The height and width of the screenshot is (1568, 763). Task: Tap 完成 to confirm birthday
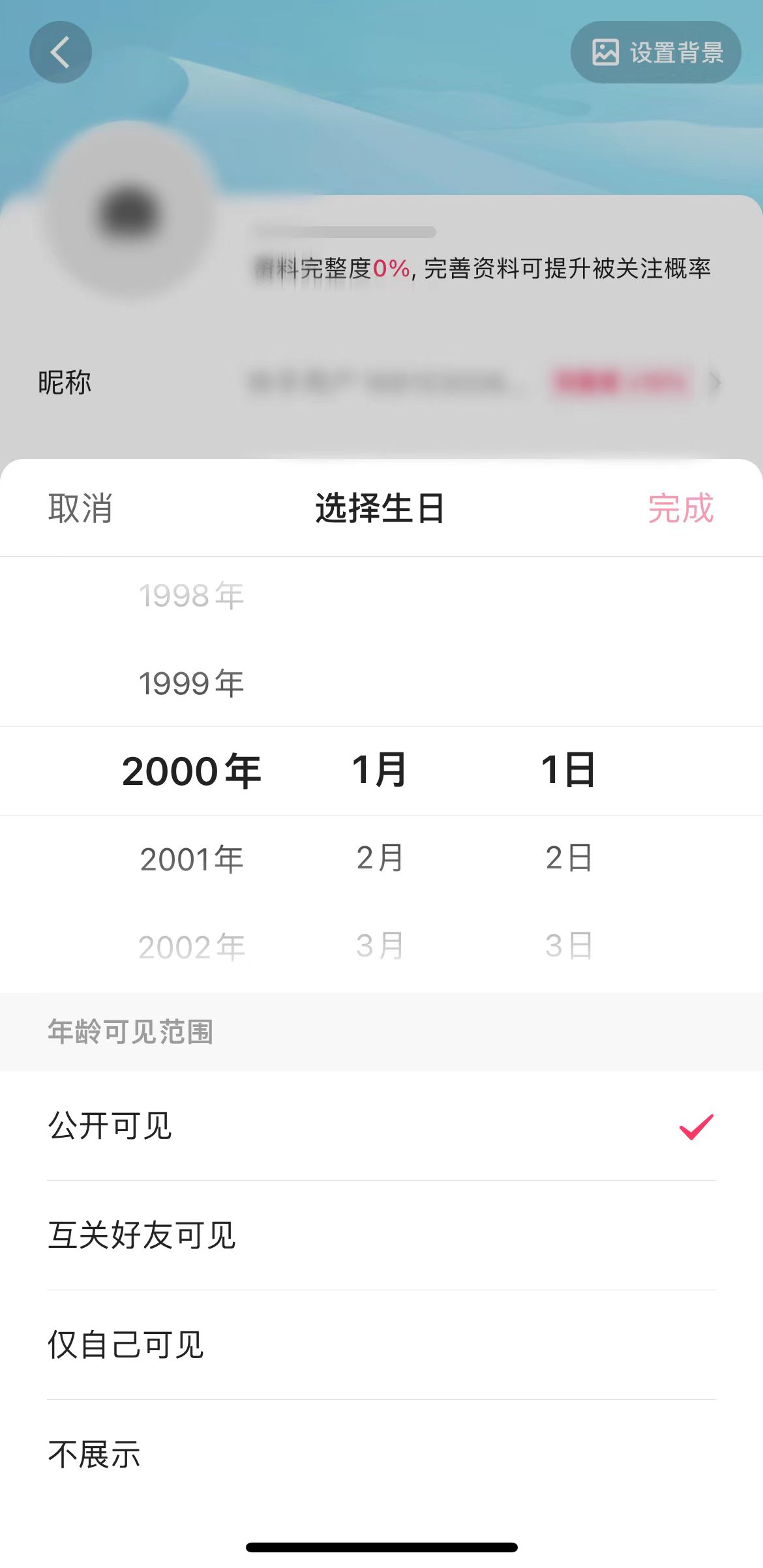tap(680, 510)
